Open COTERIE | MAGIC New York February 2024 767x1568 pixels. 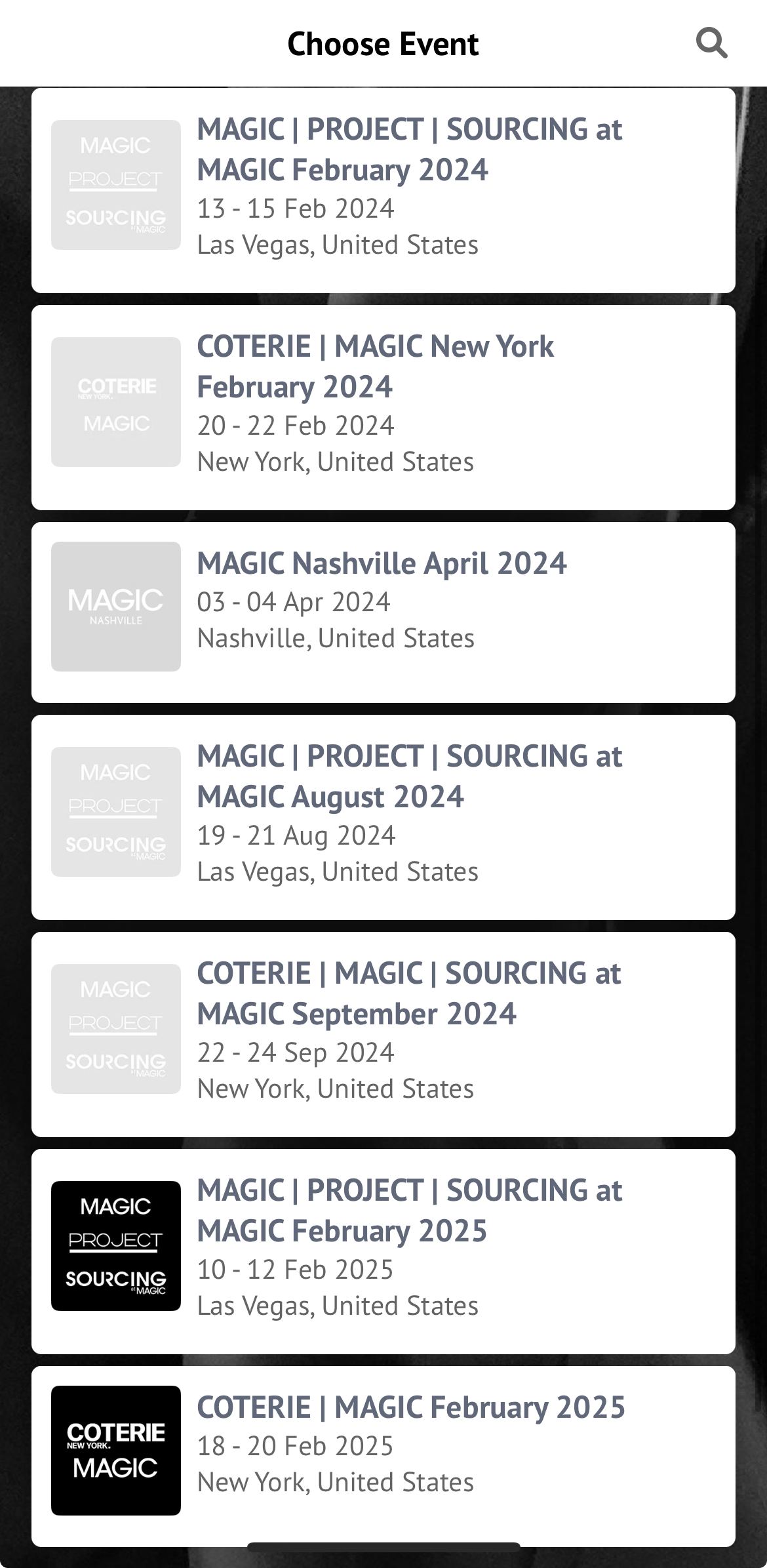(x=383, y=407)
